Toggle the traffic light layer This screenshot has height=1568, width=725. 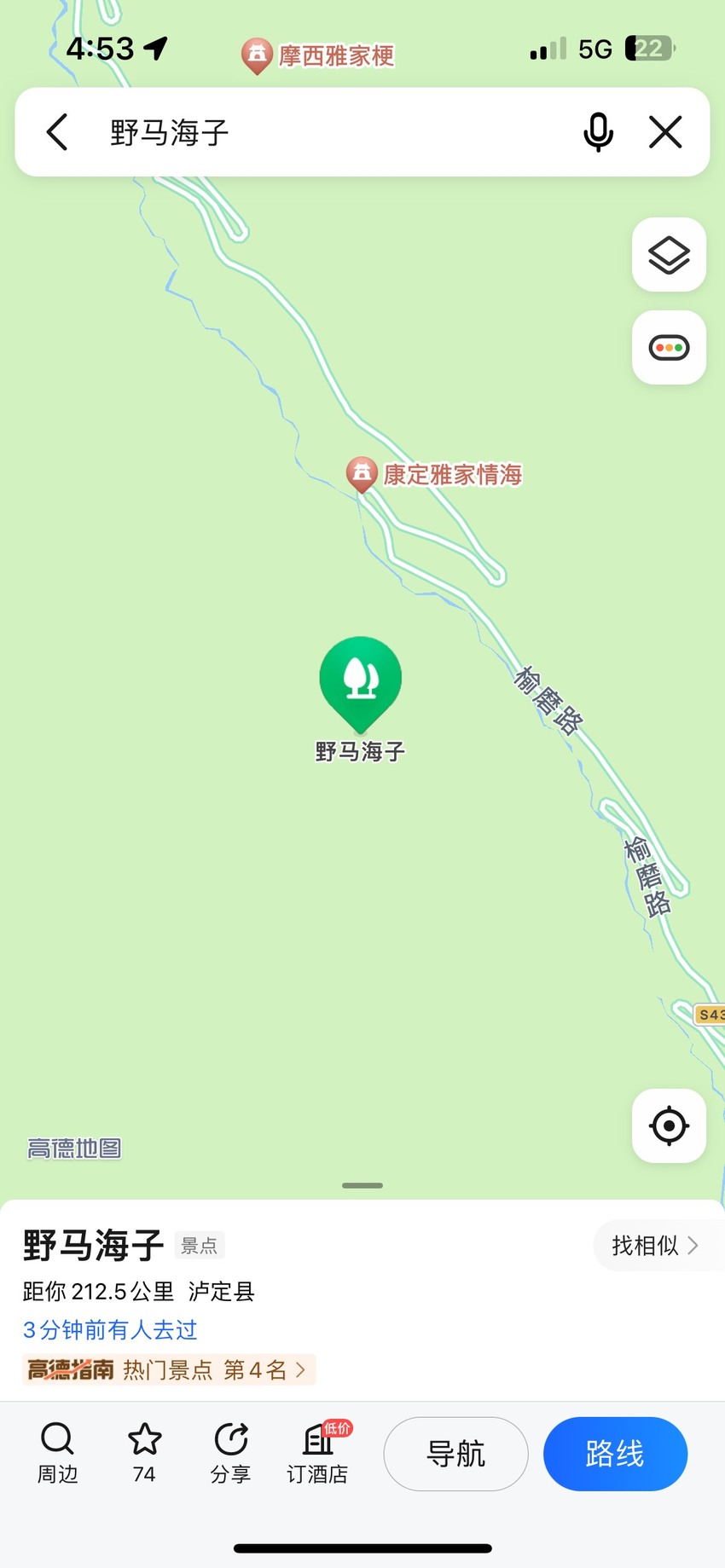[x=669, y=348]
